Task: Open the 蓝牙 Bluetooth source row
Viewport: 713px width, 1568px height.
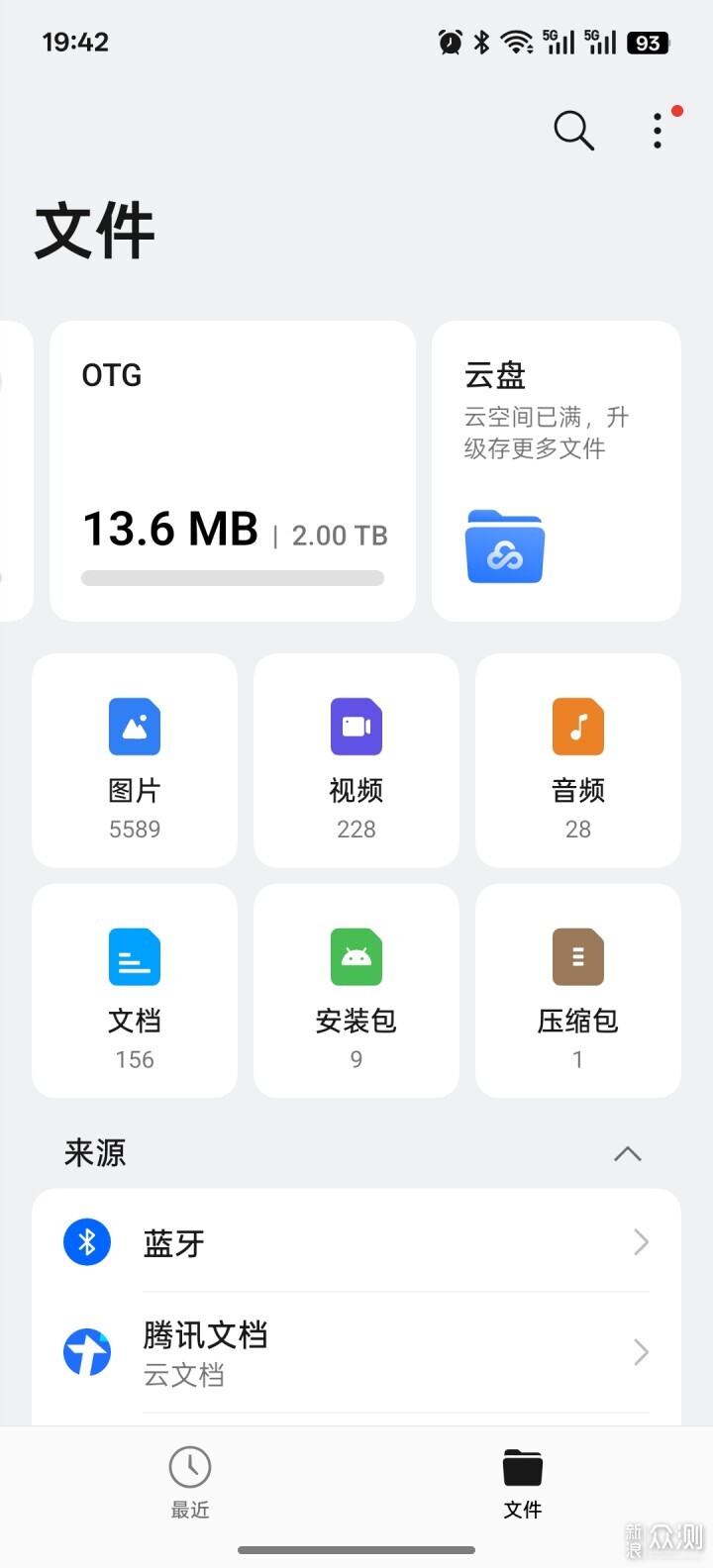Action: pos(356,1242)
